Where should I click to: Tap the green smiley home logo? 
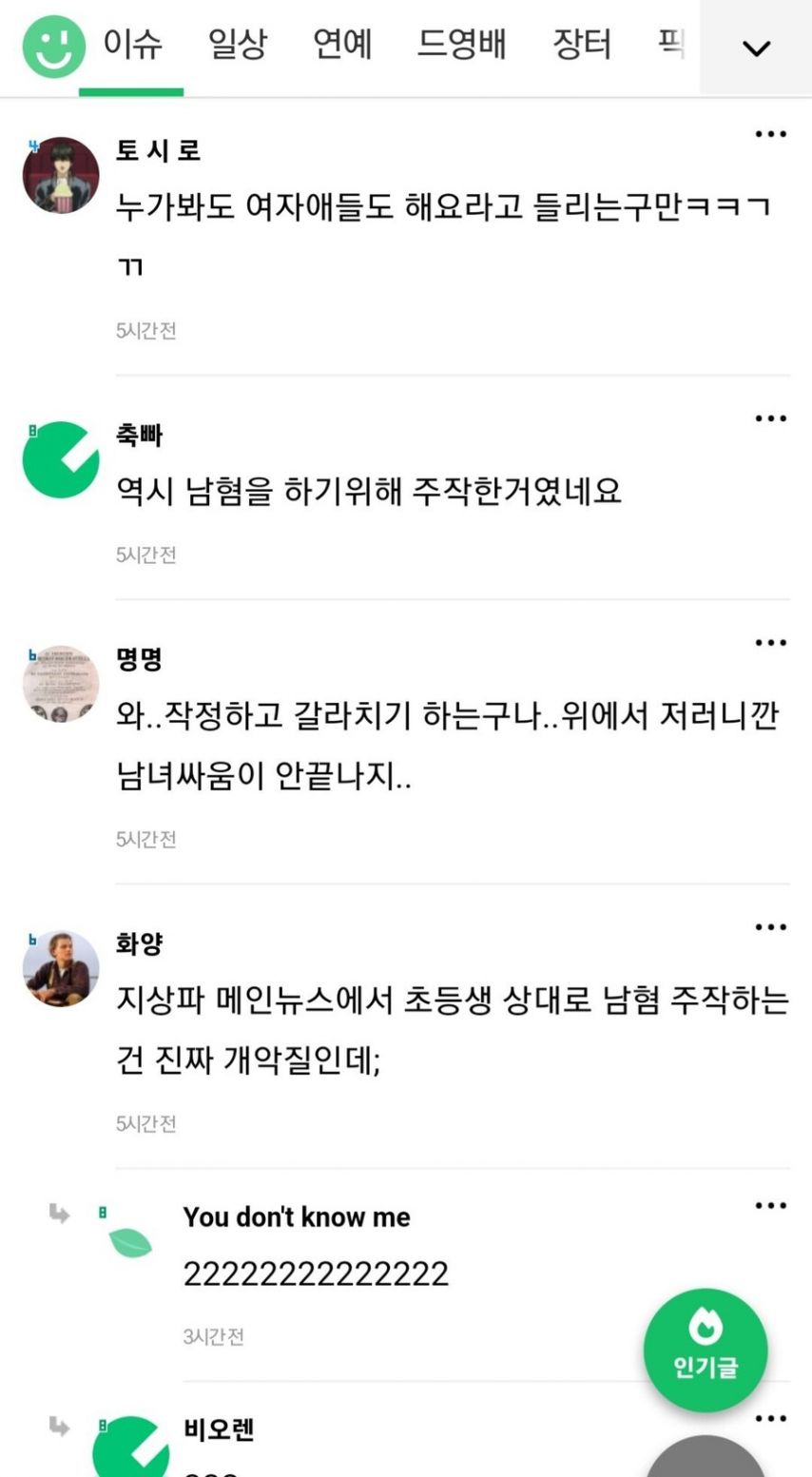click(53, 47)
